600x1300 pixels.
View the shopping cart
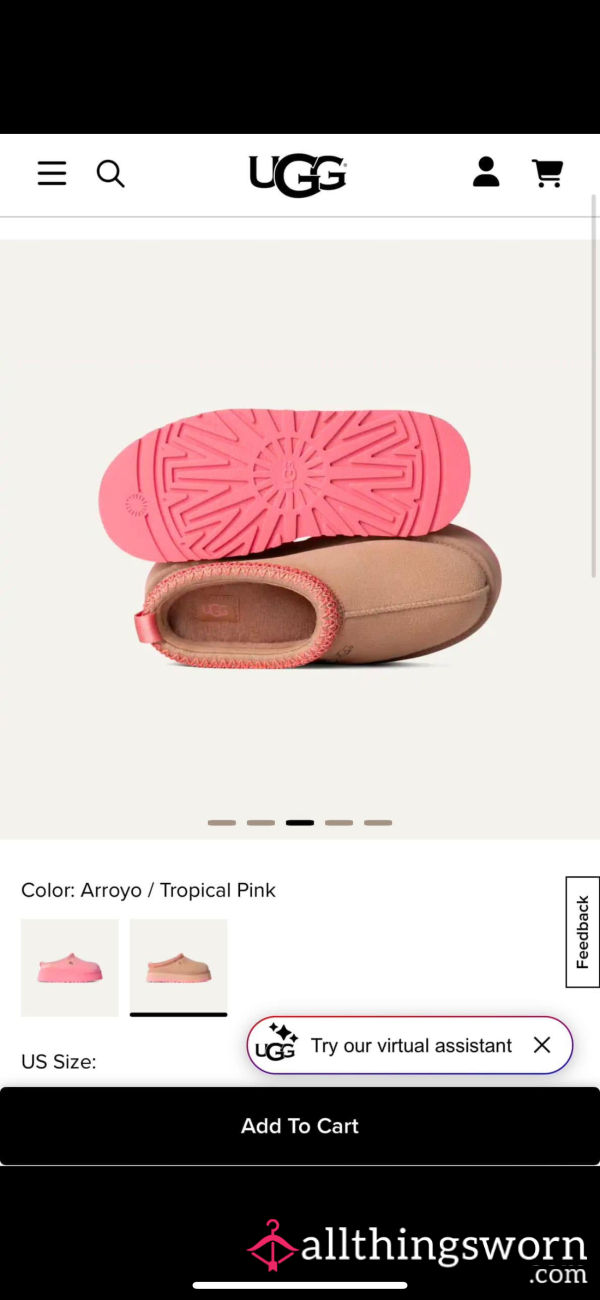[x=547, y=173]
